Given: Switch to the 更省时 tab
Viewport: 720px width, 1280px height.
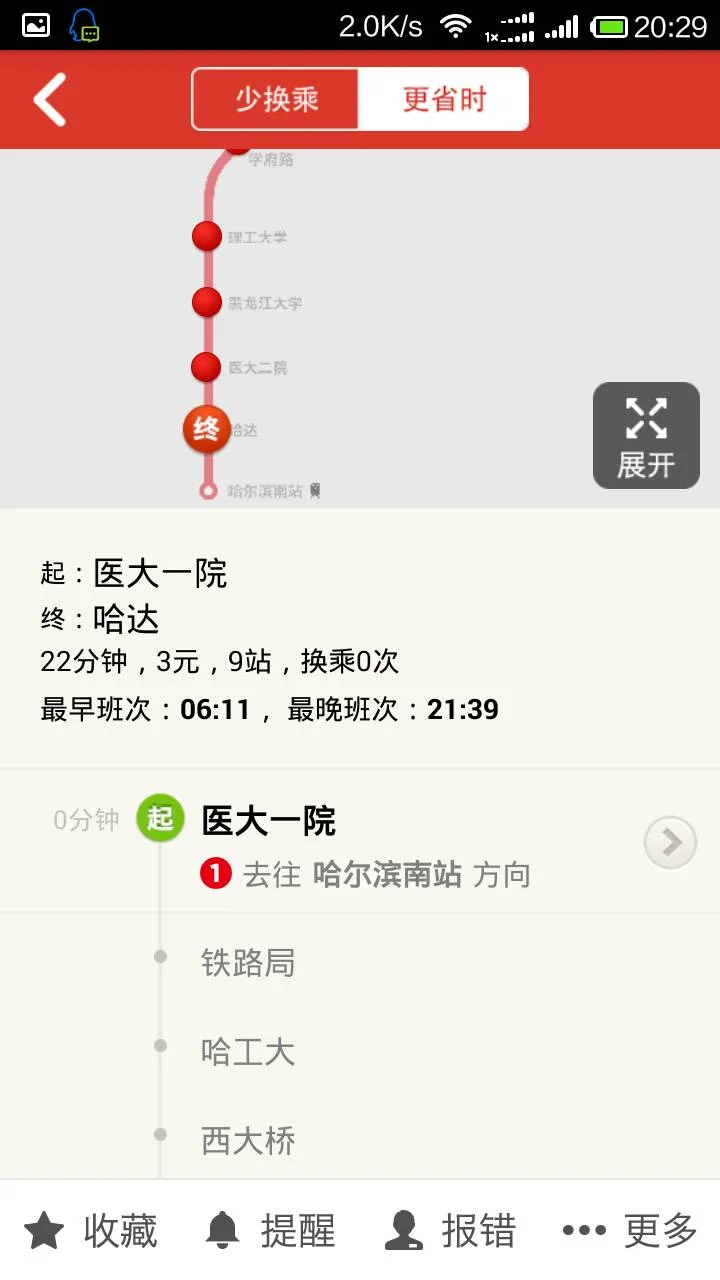Looking at the screenshot, I should coord(444,99).
